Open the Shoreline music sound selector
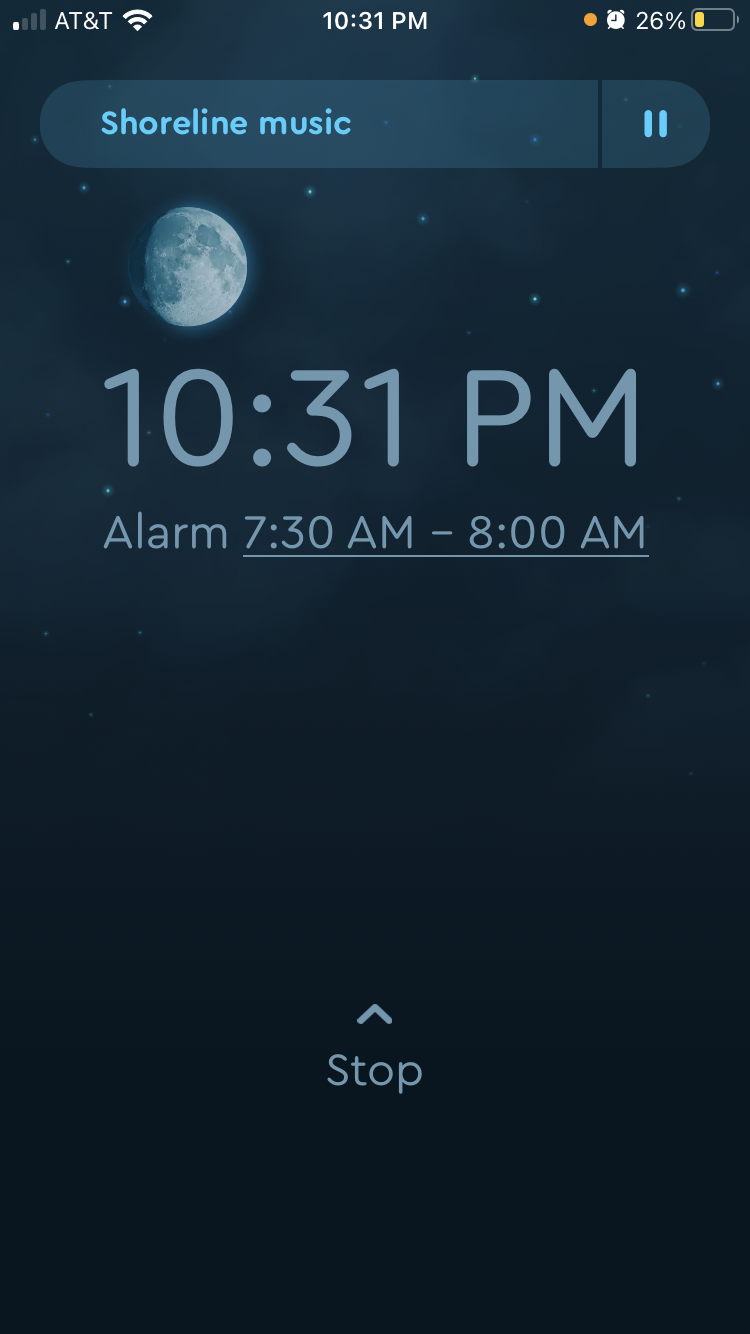The image size is (750, 1334). coord(318,124)
